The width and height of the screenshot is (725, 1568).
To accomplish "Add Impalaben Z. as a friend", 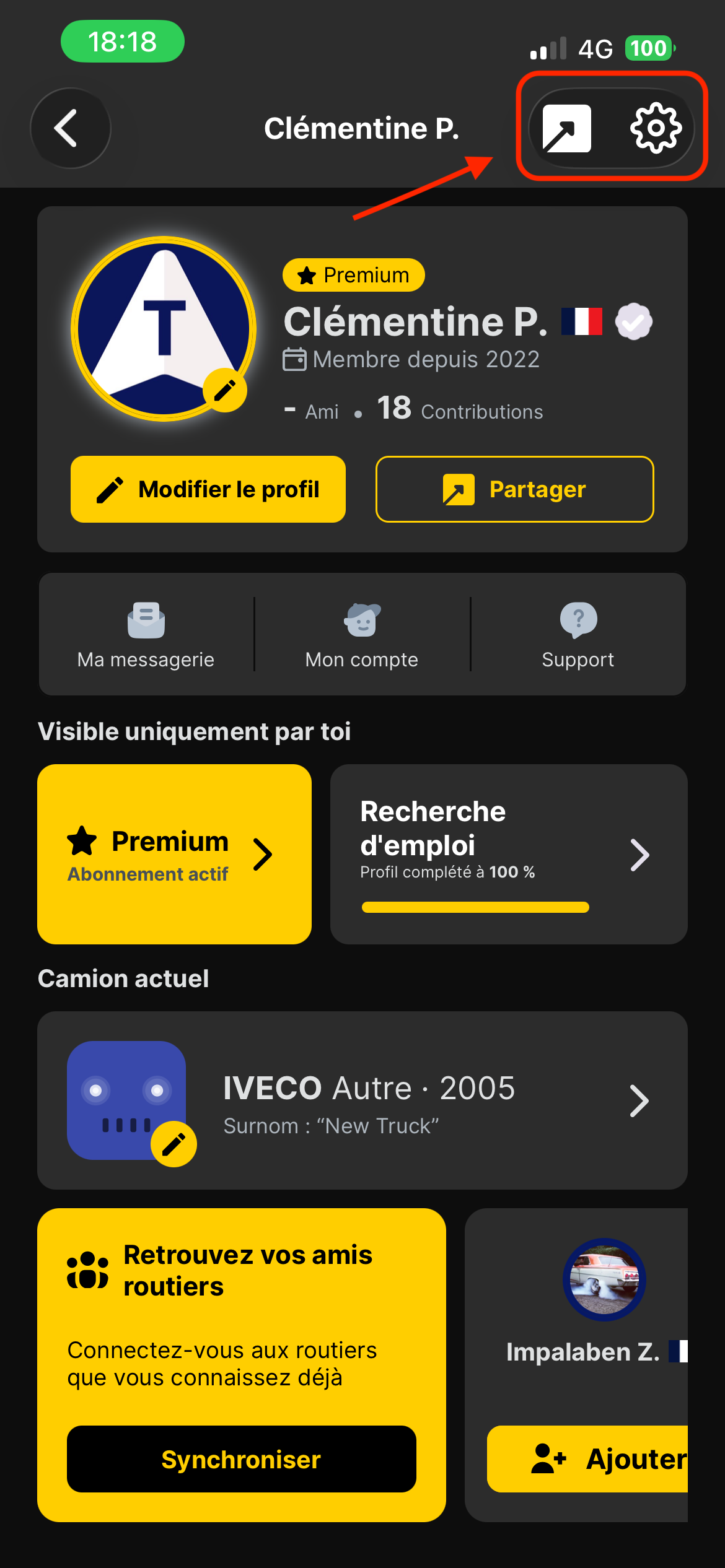I will pyautogui.click(x=589, y=1459).
